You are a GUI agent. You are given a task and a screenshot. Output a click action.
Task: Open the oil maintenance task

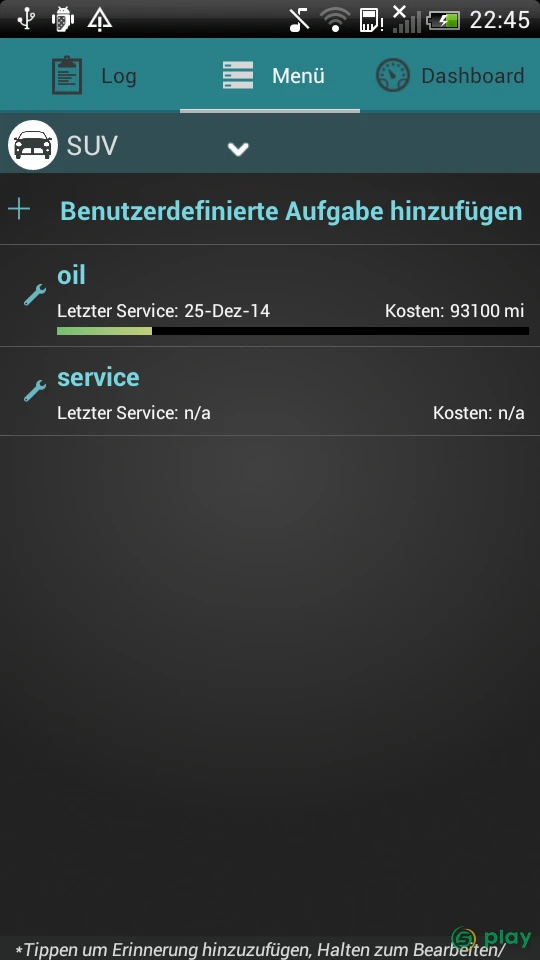[270, 296]
